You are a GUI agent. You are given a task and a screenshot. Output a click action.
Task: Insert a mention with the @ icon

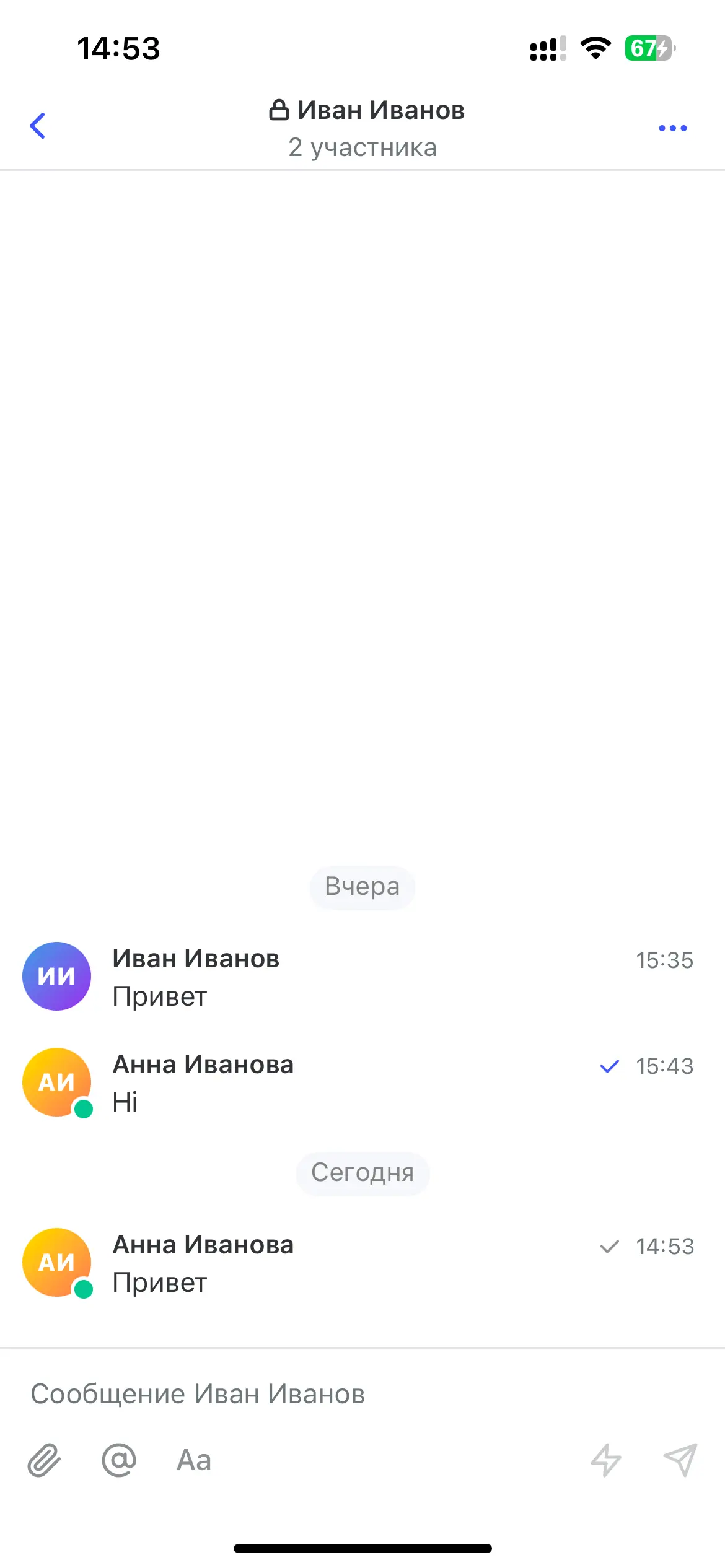119,1460
